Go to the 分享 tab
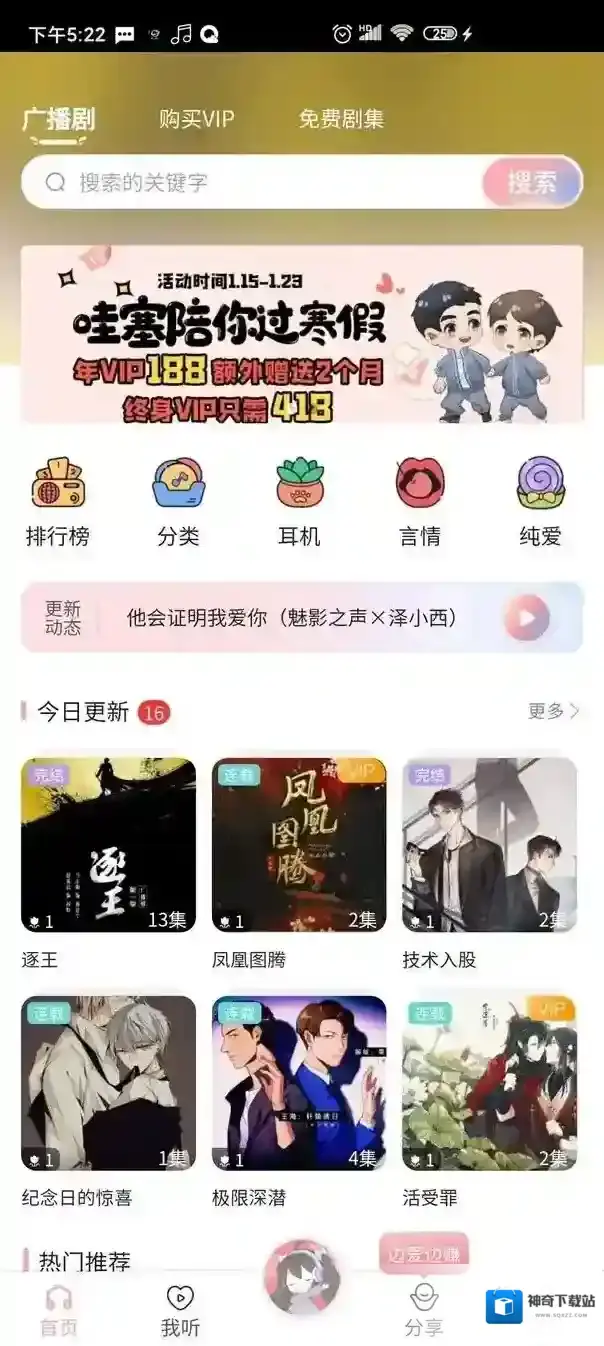This screenshot has height=1346, width=604. (x=424, y=1311)
